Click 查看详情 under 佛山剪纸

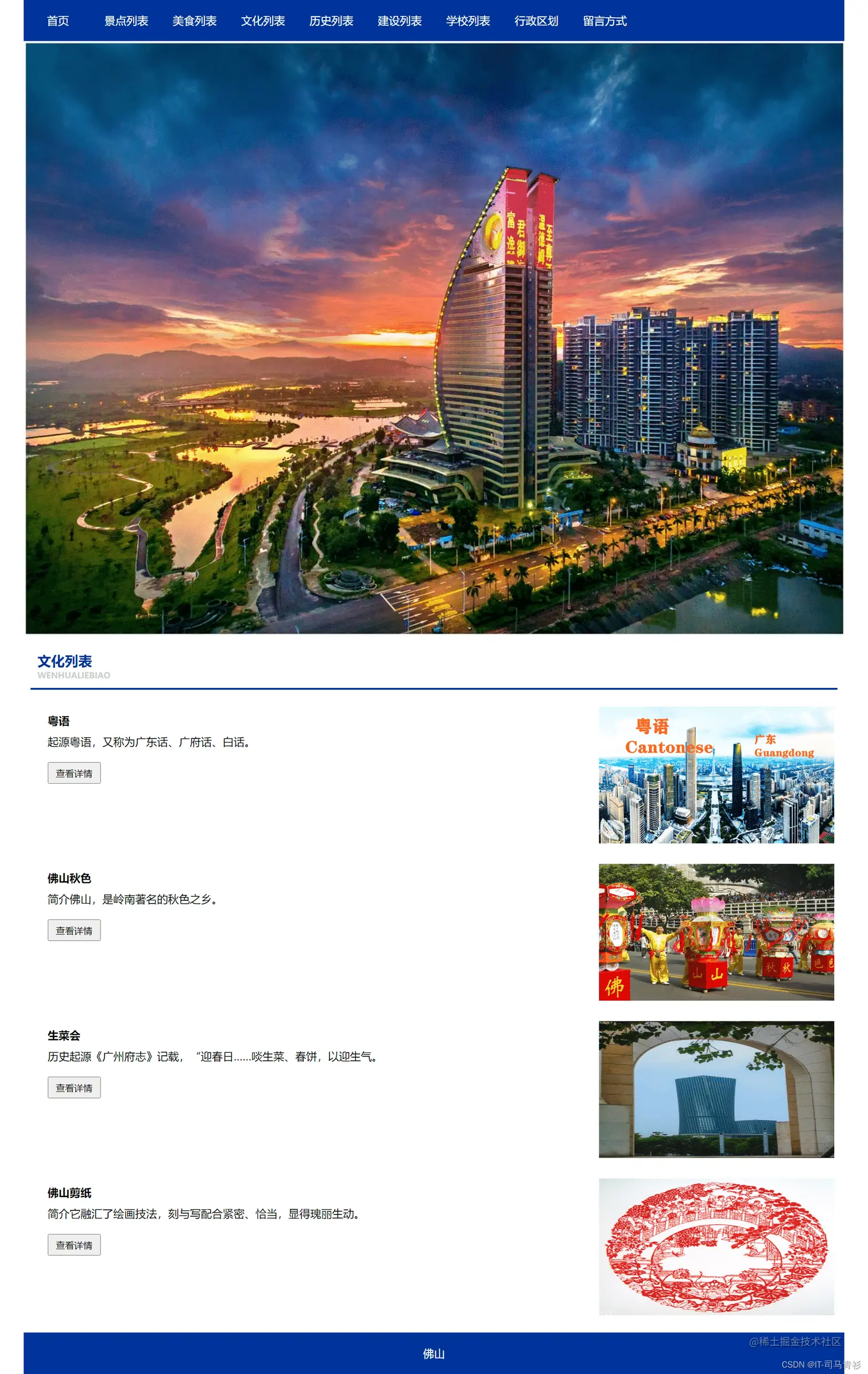[74, 1244]
